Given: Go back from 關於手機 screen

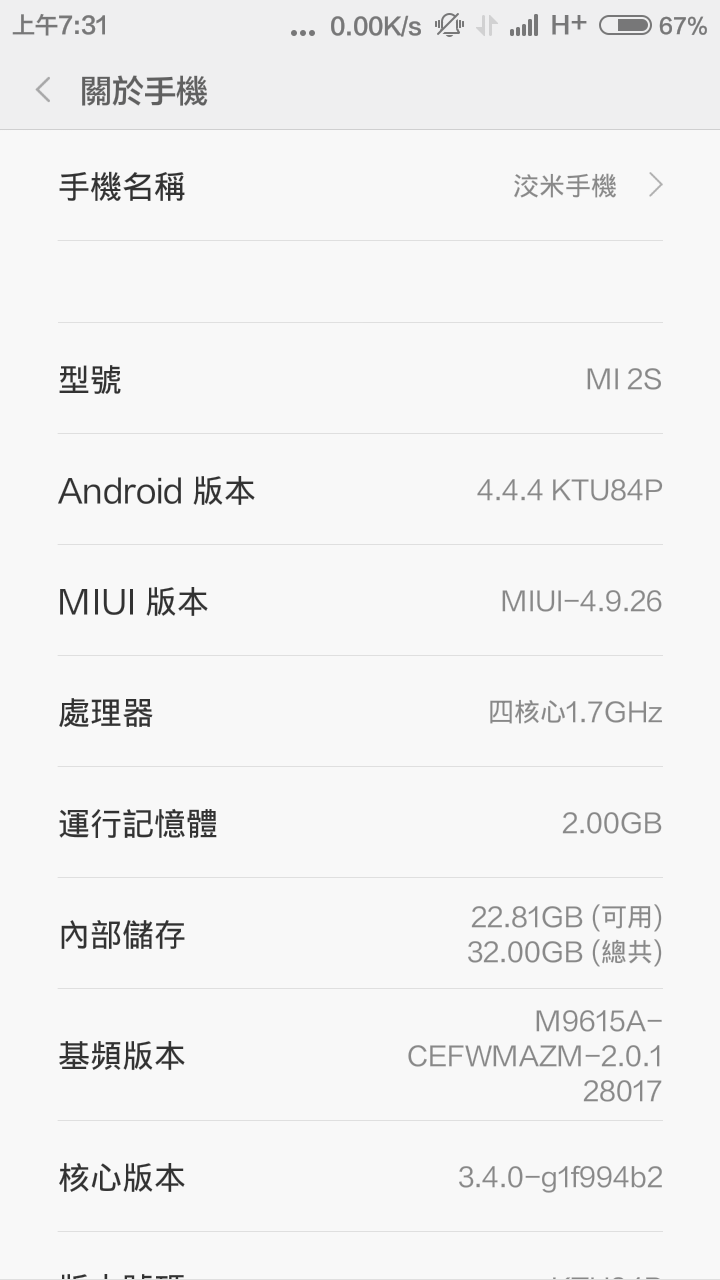Looking at the screenshot, I should (43, 91).
